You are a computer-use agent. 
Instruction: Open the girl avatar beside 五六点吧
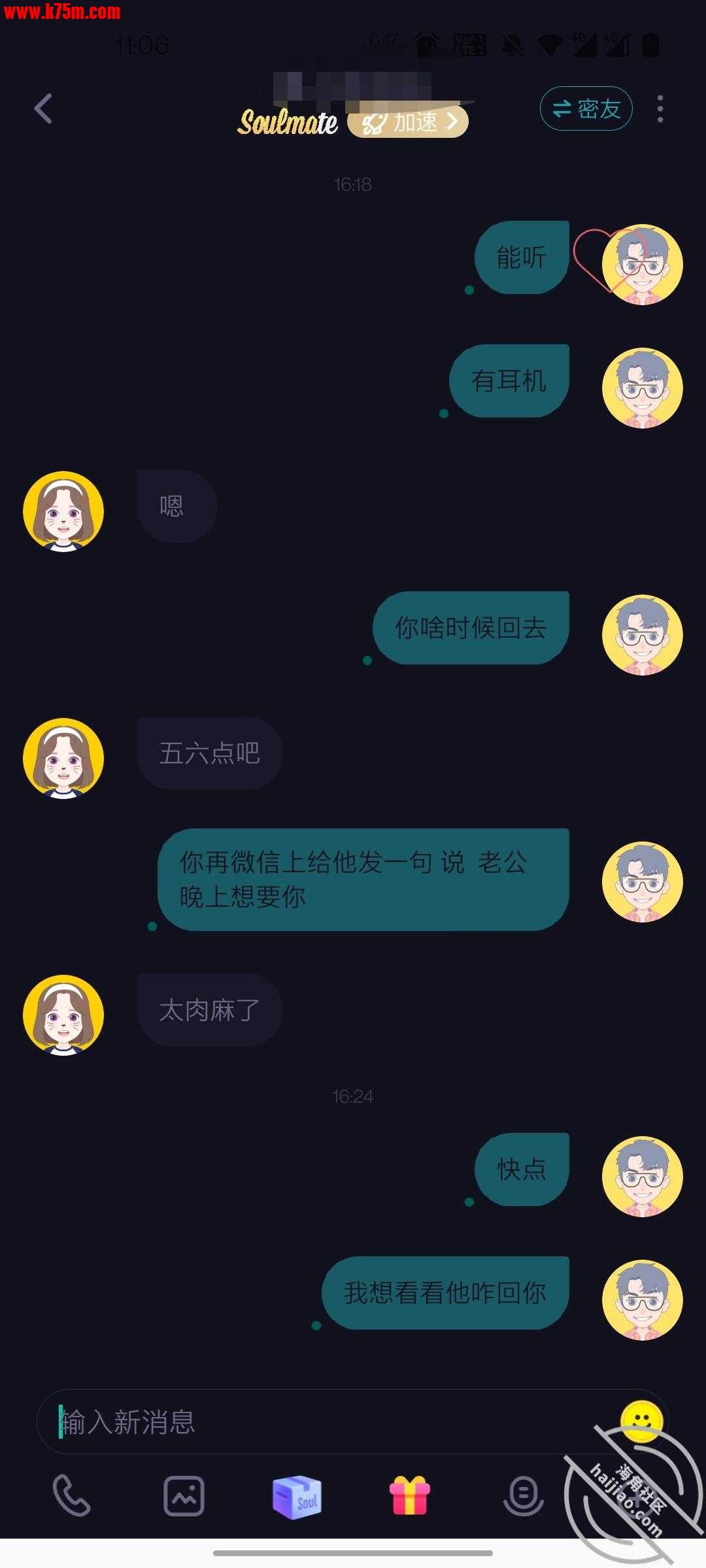point(63,758)
